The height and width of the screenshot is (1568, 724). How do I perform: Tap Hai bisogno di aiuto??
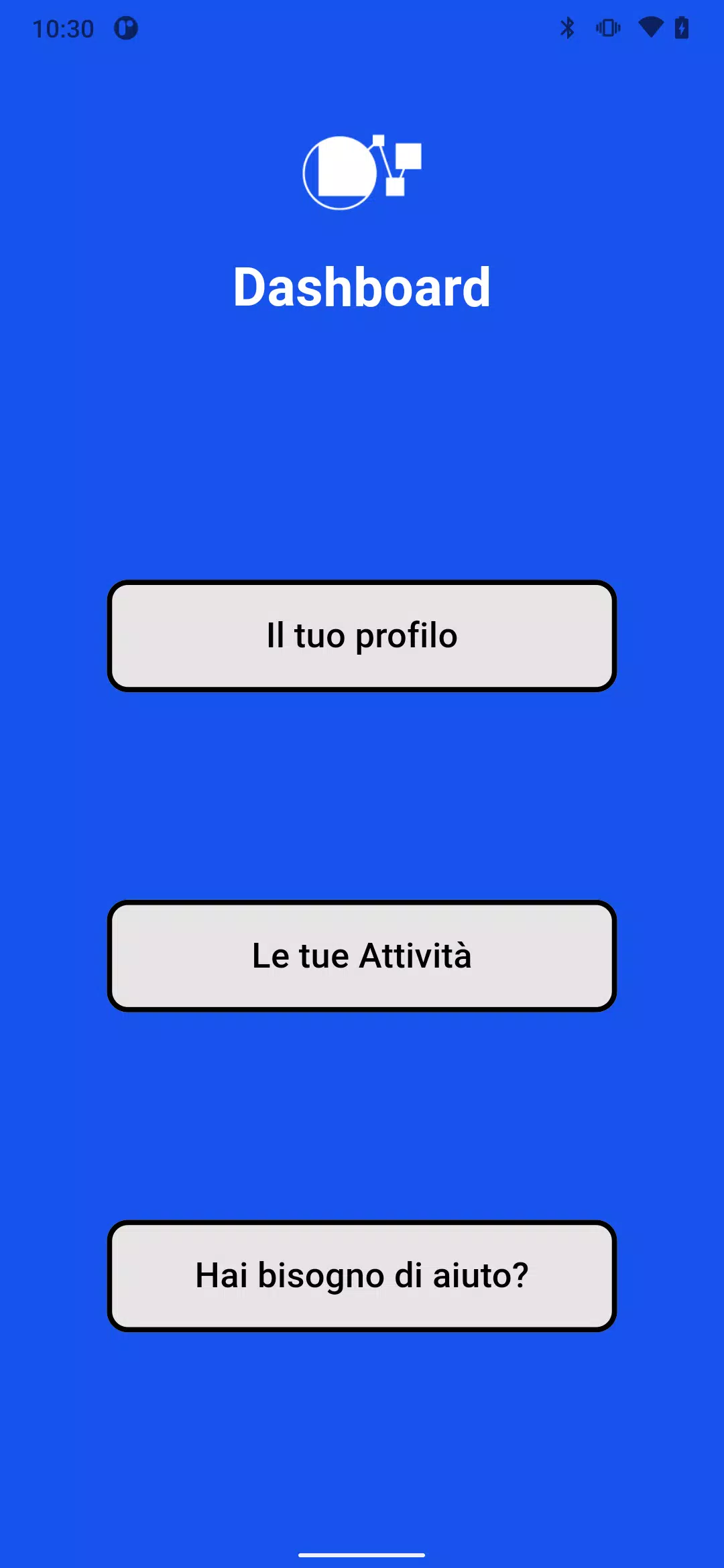[x=362, y=1275]
